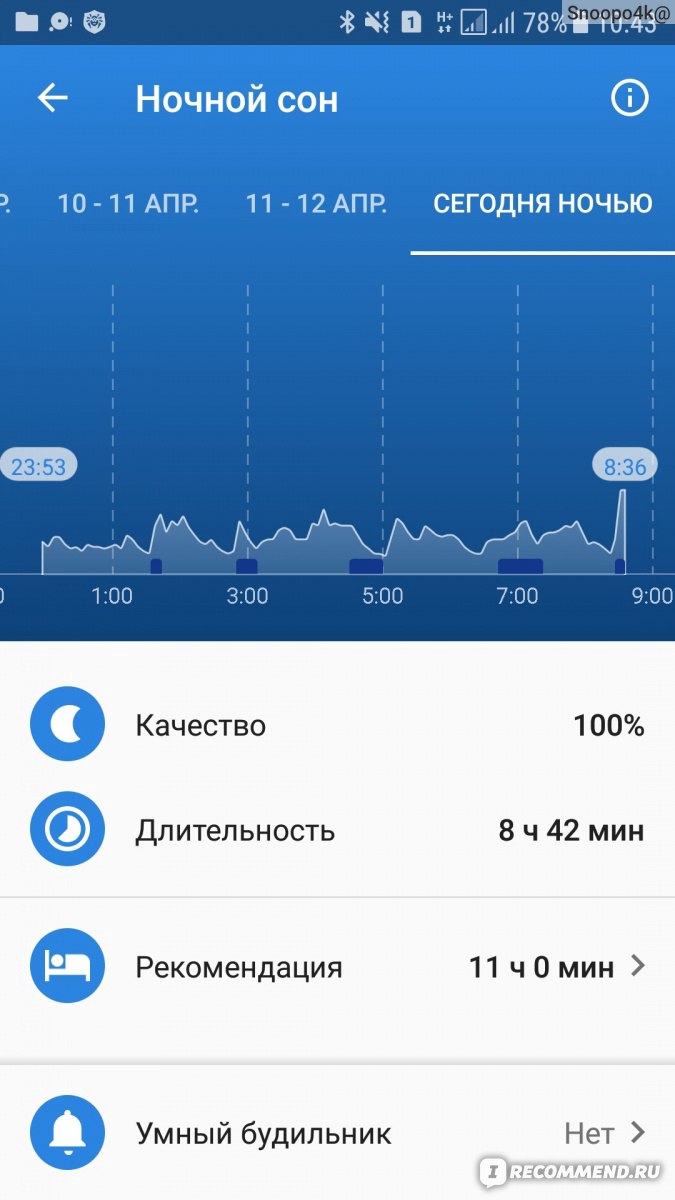675x1200 pixels.
Task: Switch to the 11 - 12 АПР. tab
Action: [316, 204]
